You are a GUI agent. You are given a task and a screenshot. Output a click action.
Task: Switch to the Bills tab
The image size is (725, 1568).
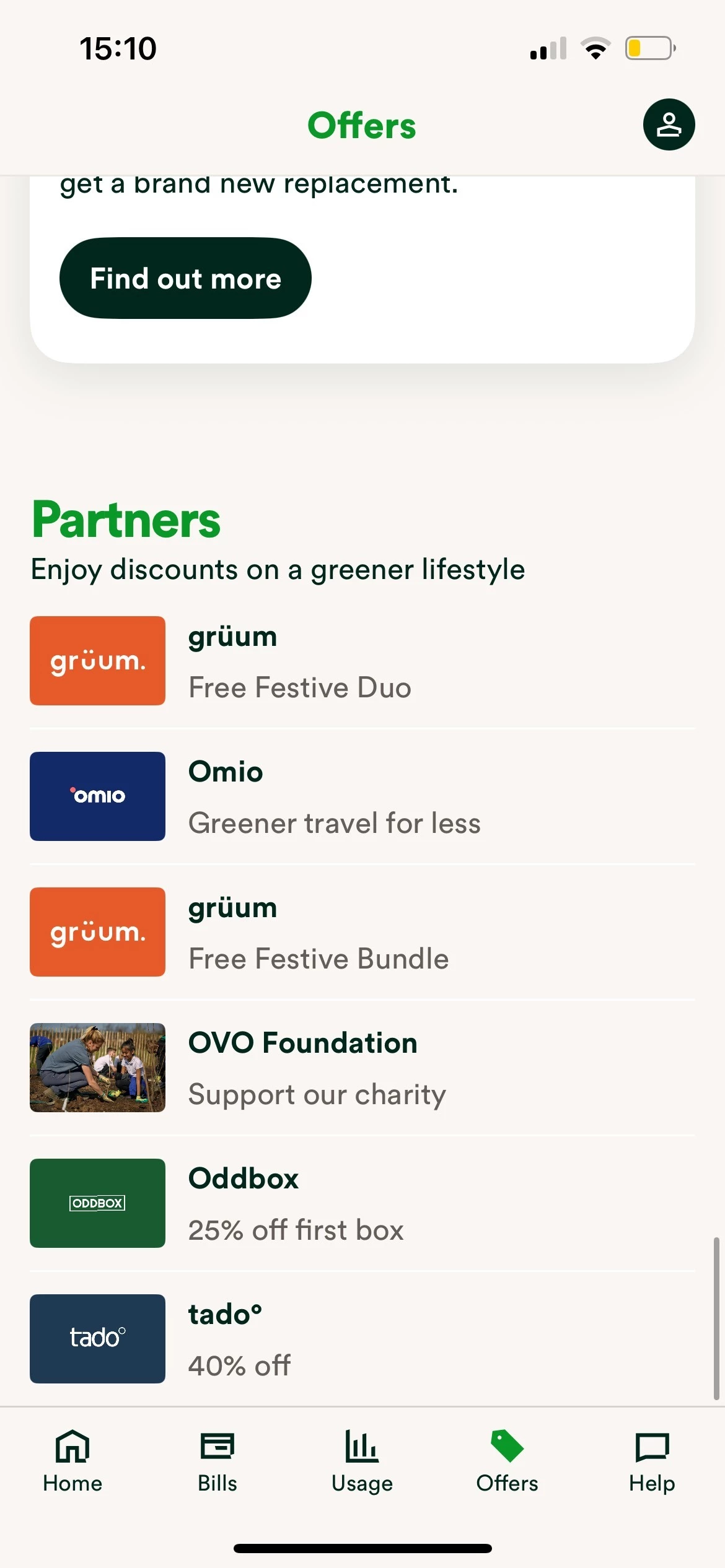point(217,1461)
